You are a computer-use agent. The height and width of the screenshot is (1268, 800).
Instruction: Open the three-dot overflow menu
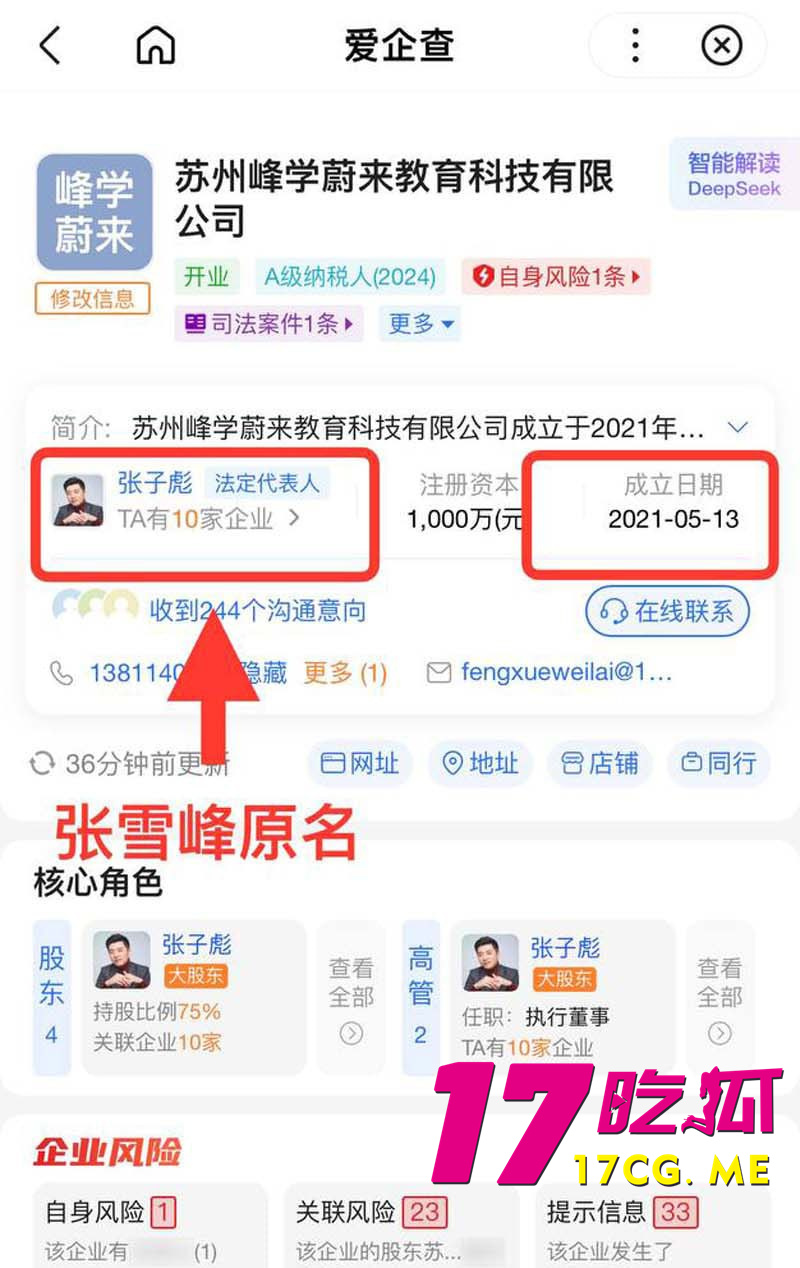635,46
